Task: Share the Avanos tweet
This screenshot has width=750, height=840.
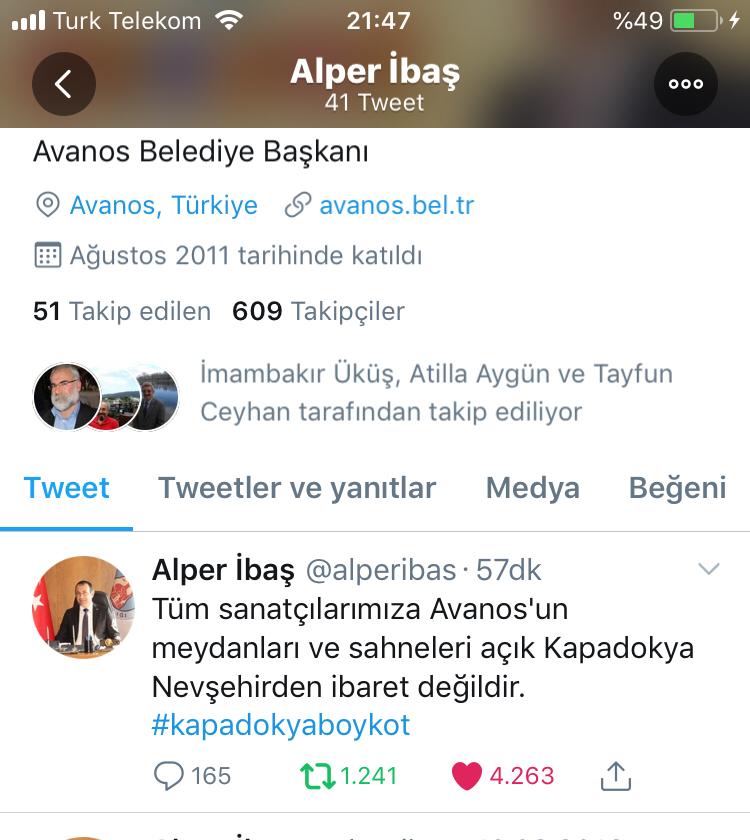Action: [616, 775]
